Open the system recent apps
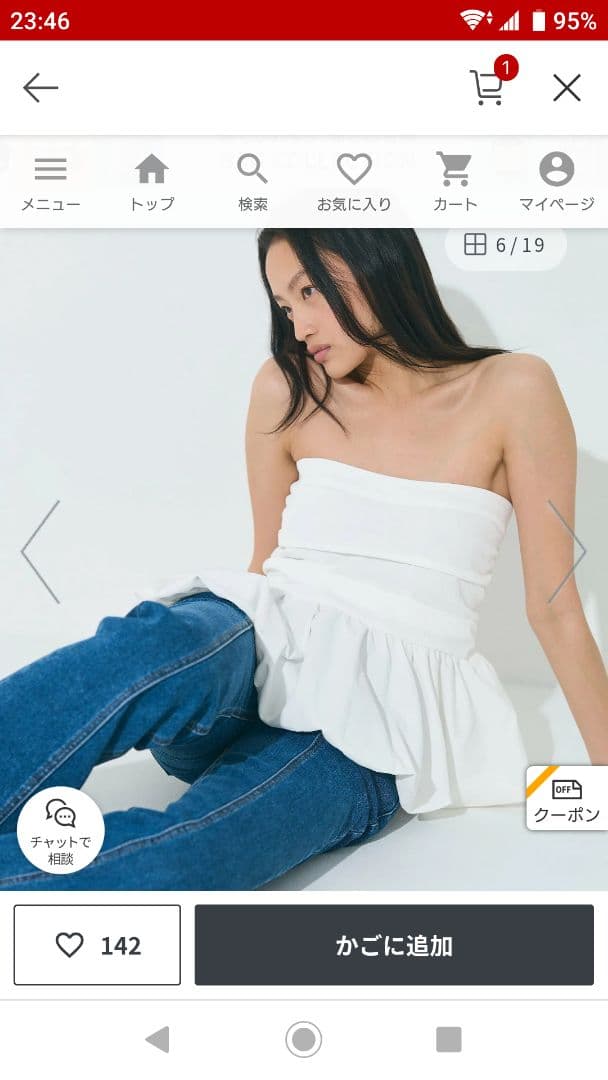The height and width of the screenshot is (1080, 608). tap(449, 1040)
